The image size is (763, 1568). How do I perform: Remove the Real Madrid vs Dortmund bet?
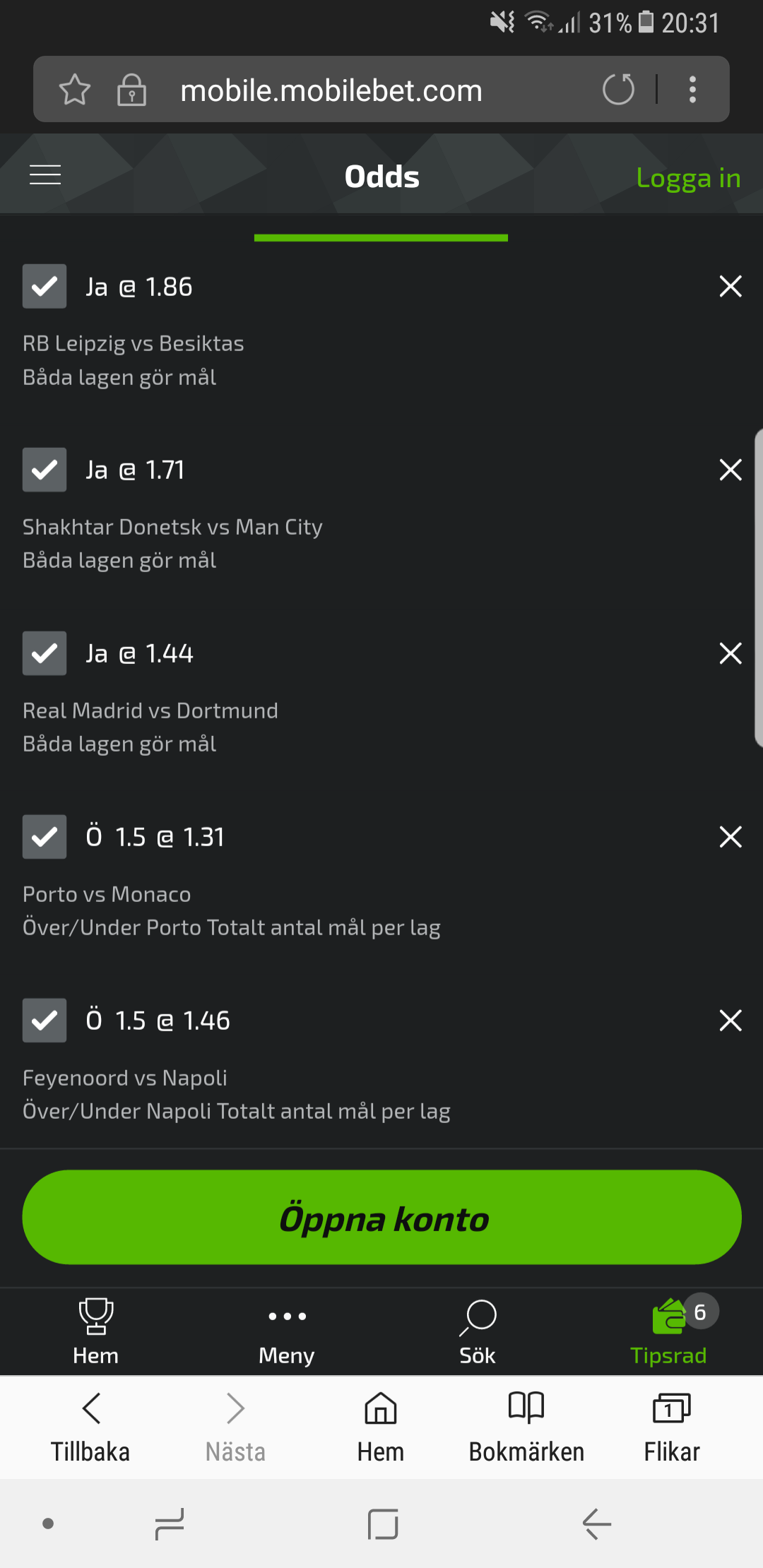731,653
